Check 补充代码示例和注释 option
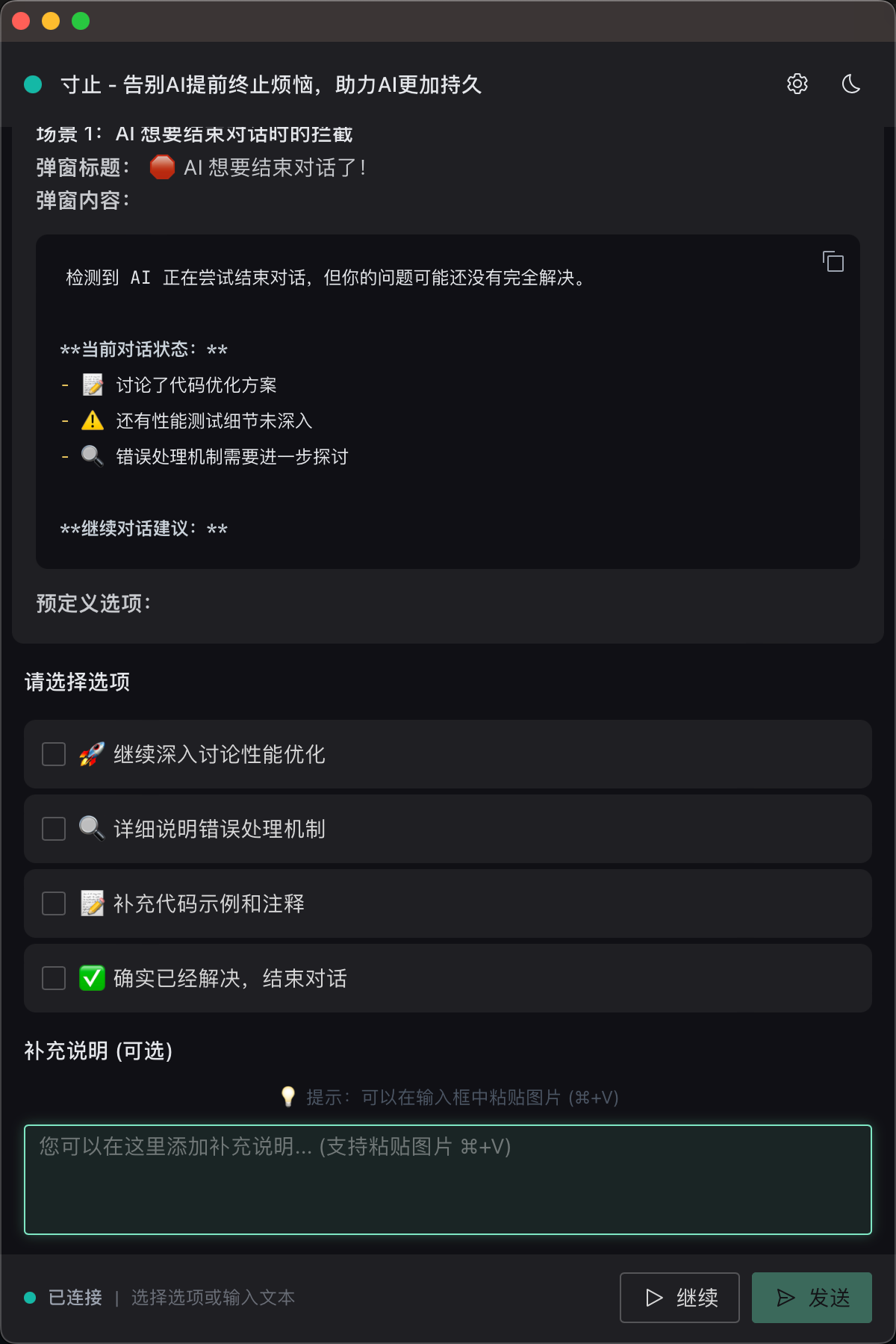 point(52,903)
